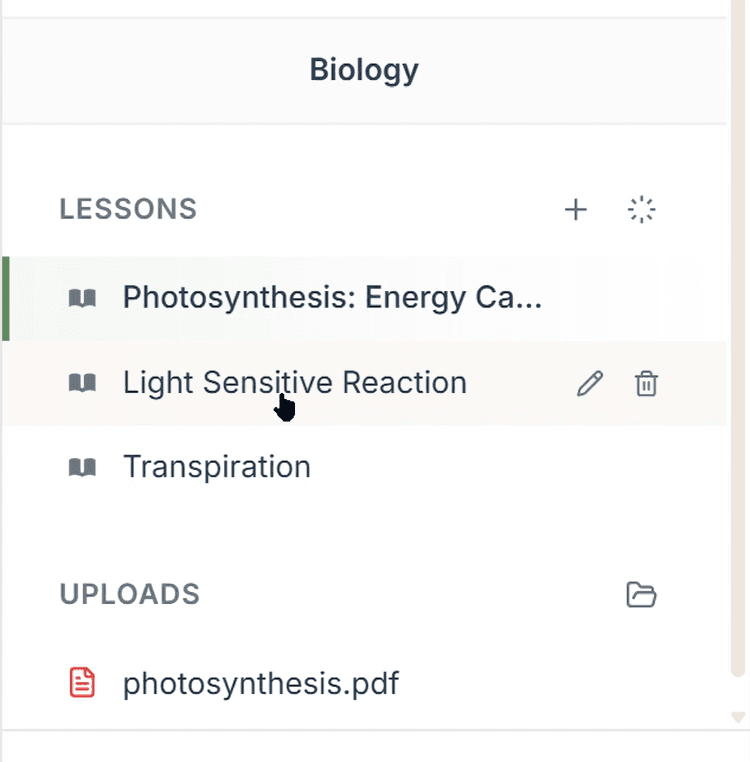Open the uploads folder icon
The image size is (750, 762).
click(x=641, y=594)
